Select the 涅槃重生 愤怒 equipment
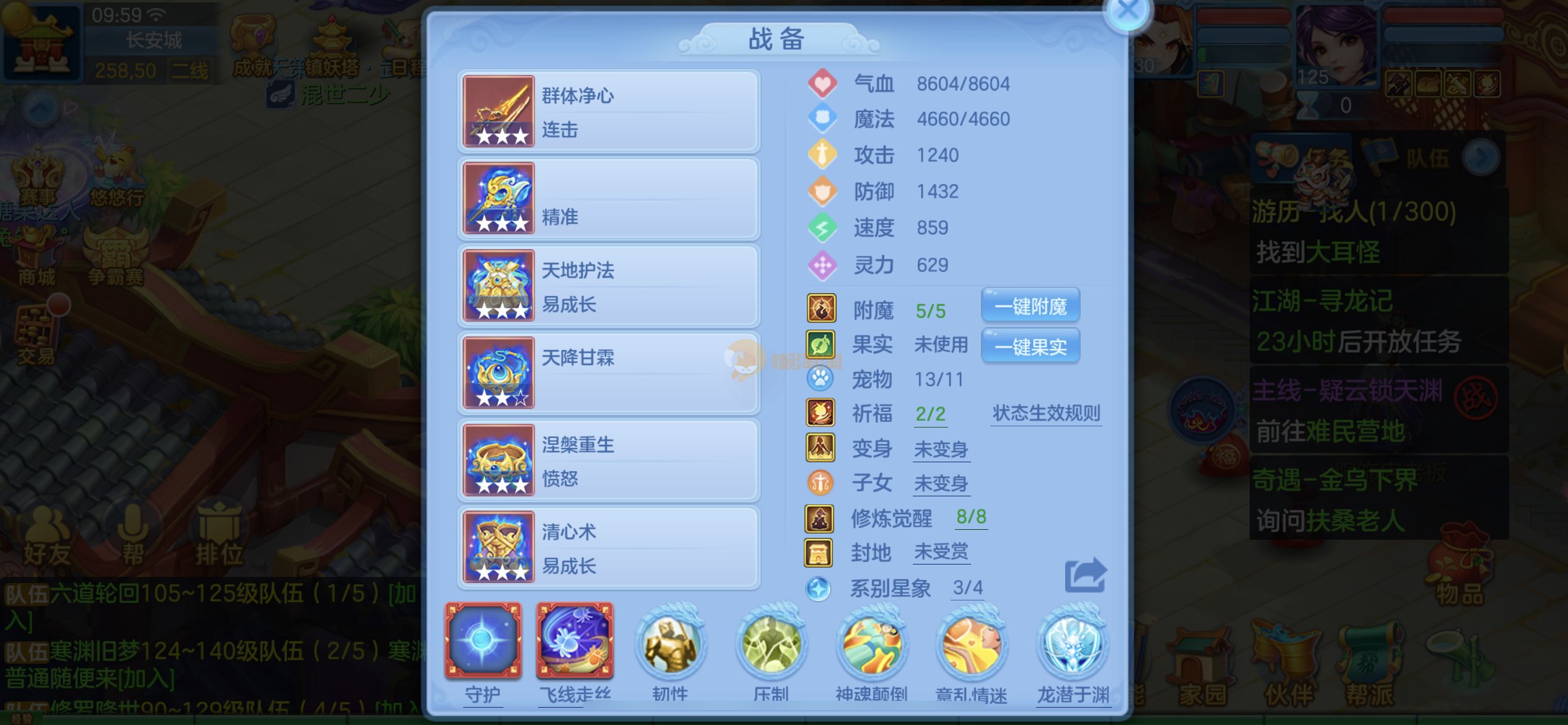 (609, 460)
